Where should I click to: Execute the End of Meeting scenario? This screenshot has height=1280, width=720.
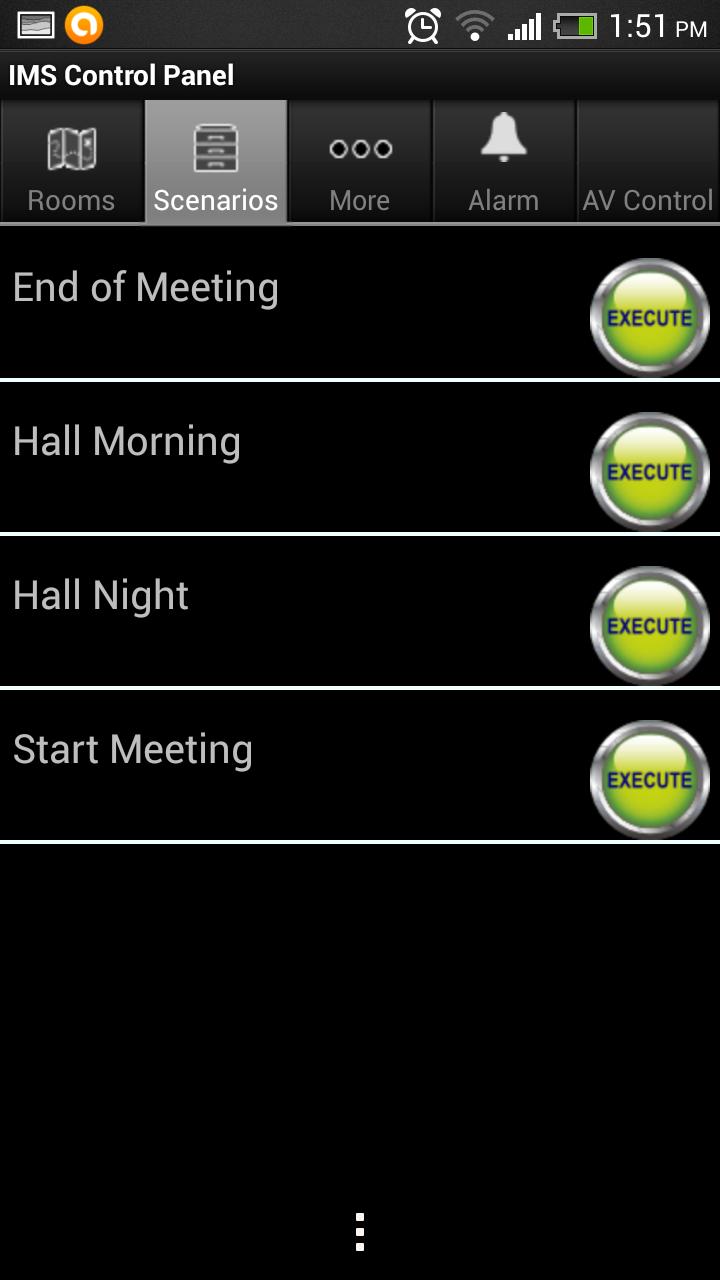tap(650, 317)
